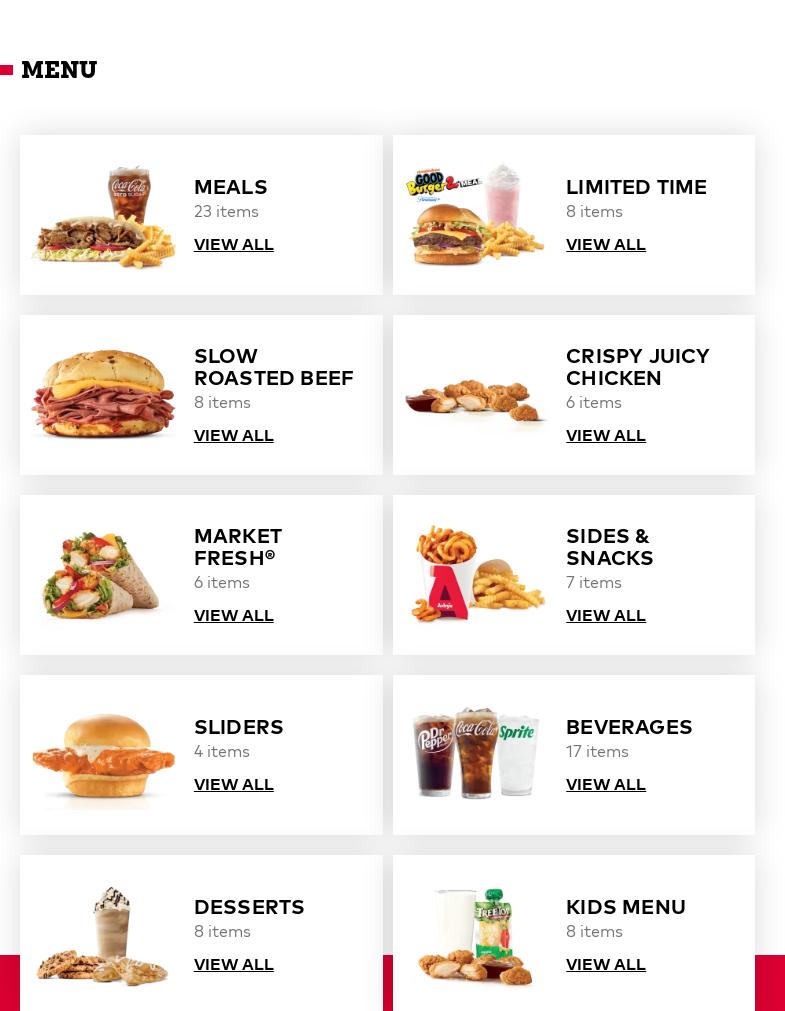Open View All for Beverages
Image resolution: width=785 pixels, height=1011 pixels.
(605, 784)
